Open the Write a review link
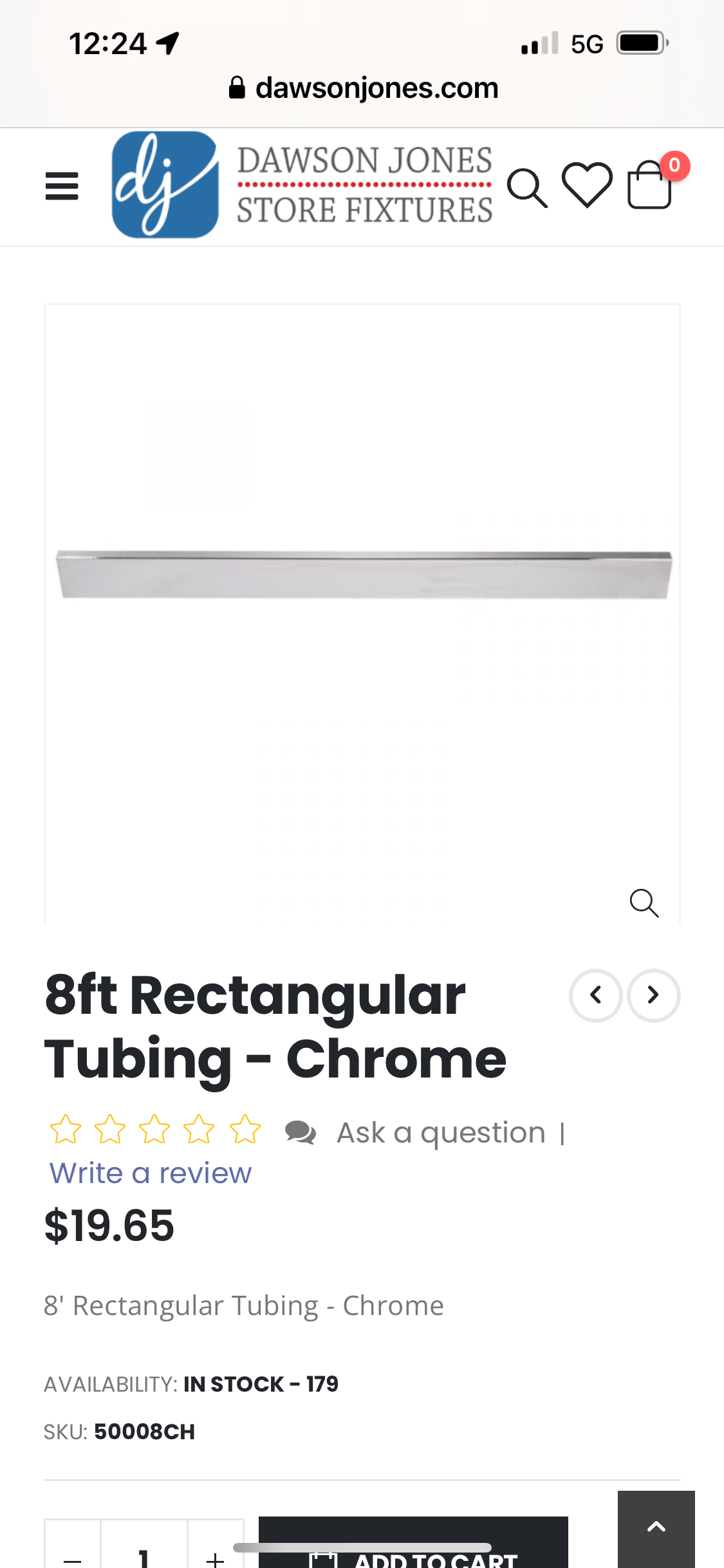 151,1173
